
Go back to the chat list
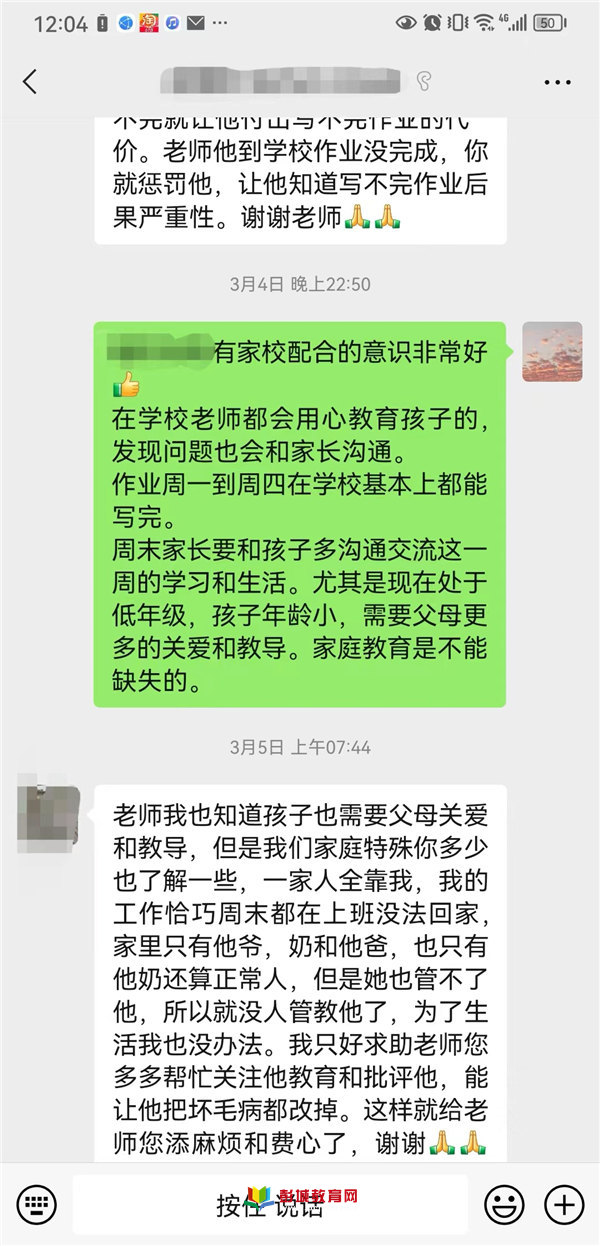(30, 82)
